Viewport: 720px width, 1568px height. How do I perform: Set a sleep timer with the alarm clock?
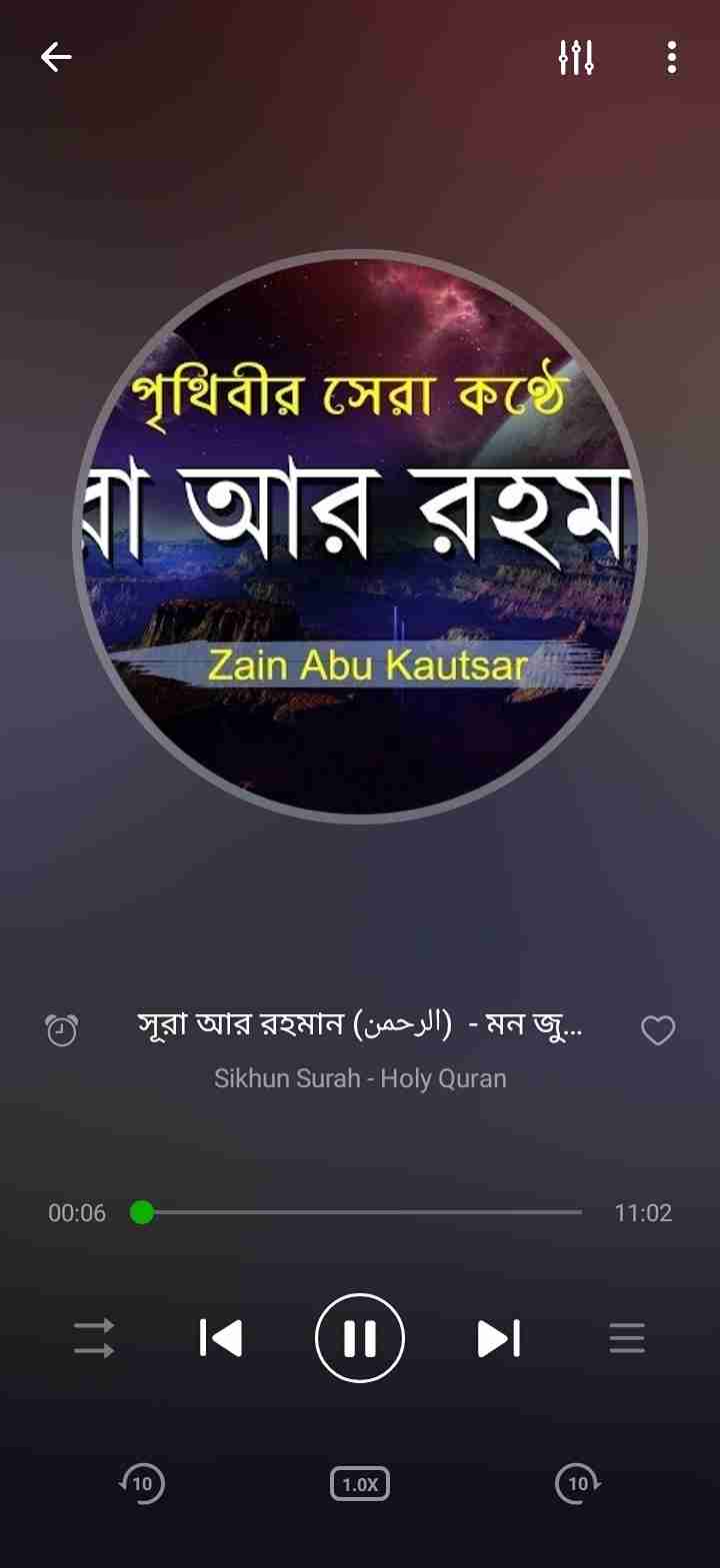pos(62,1029)
